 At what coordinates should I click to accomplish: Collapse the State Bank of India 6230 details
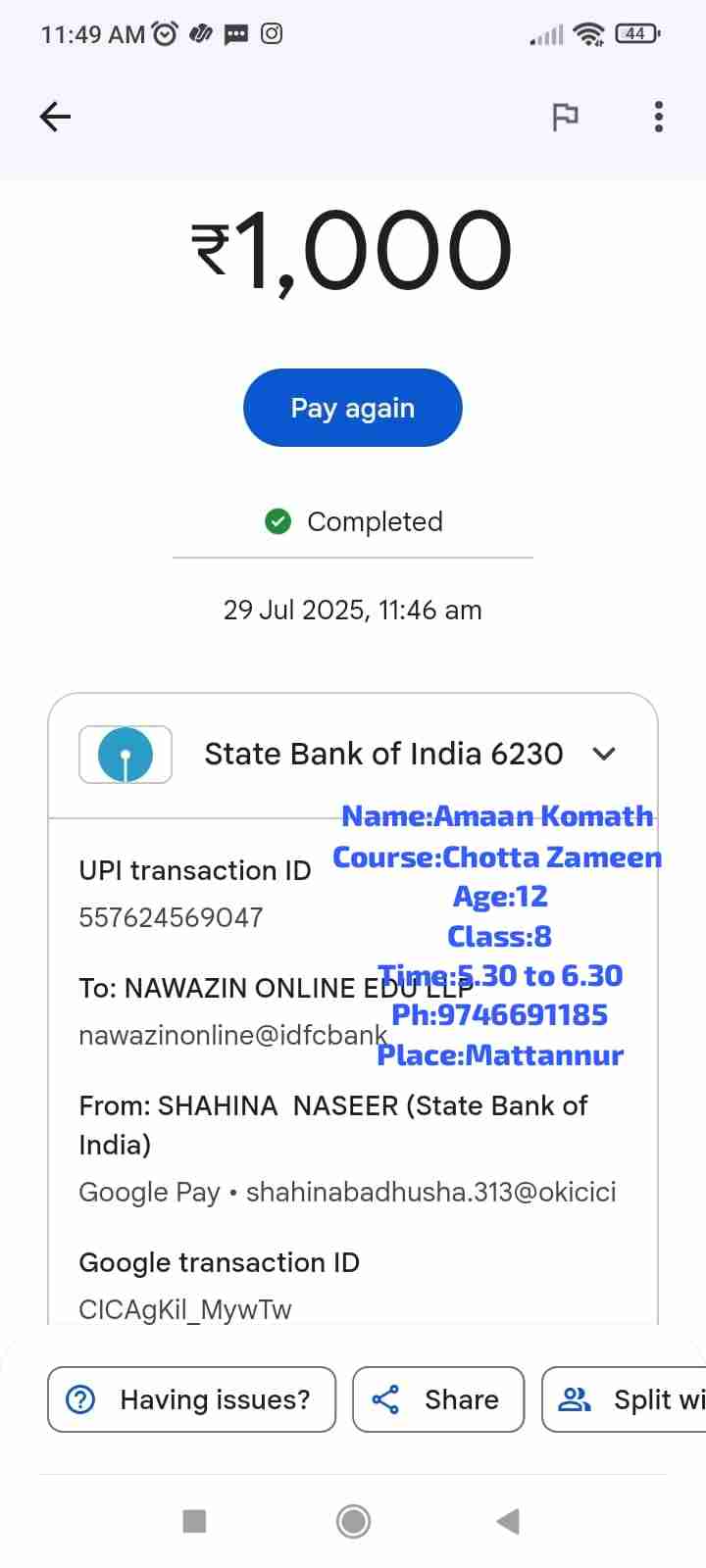[604, 754]
